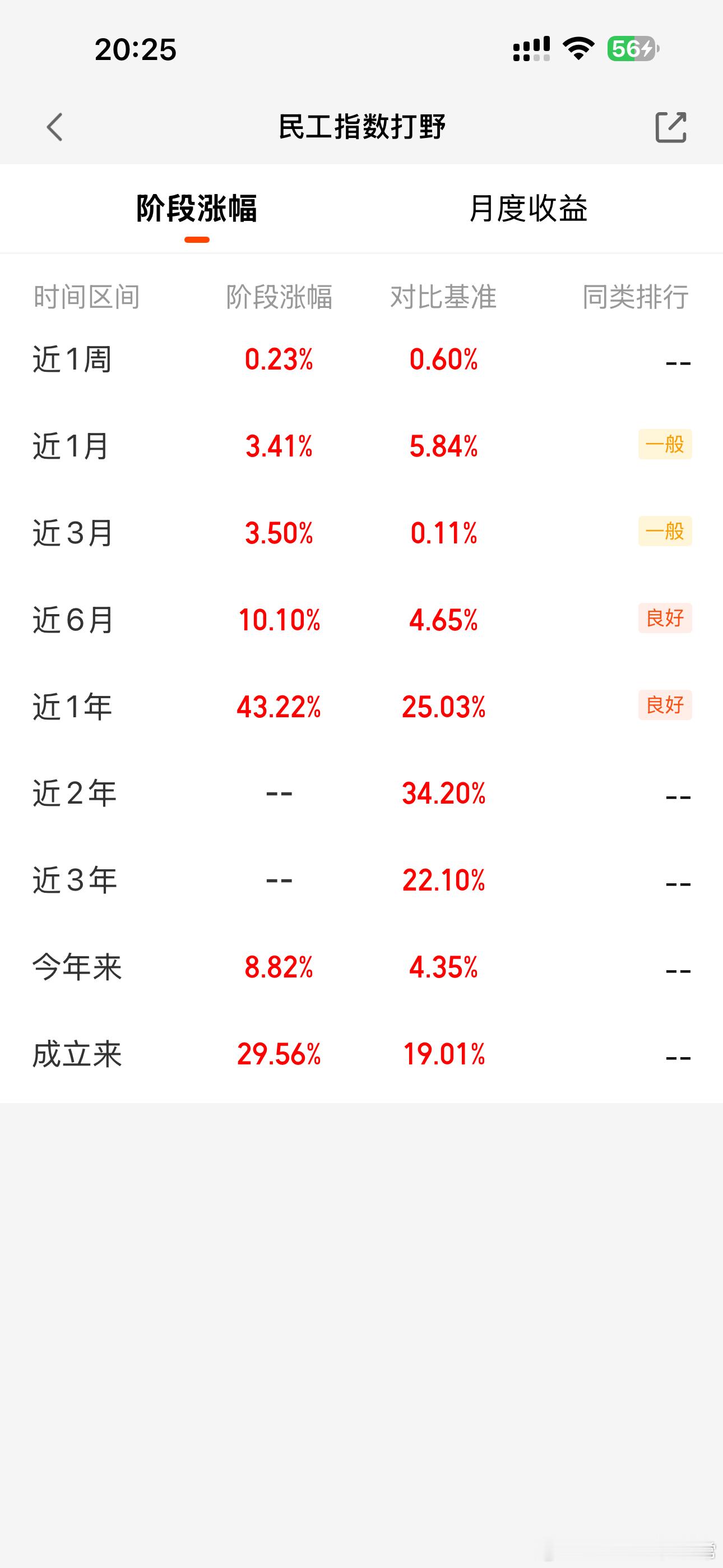Share this page via top-right icon

[671, 127]
